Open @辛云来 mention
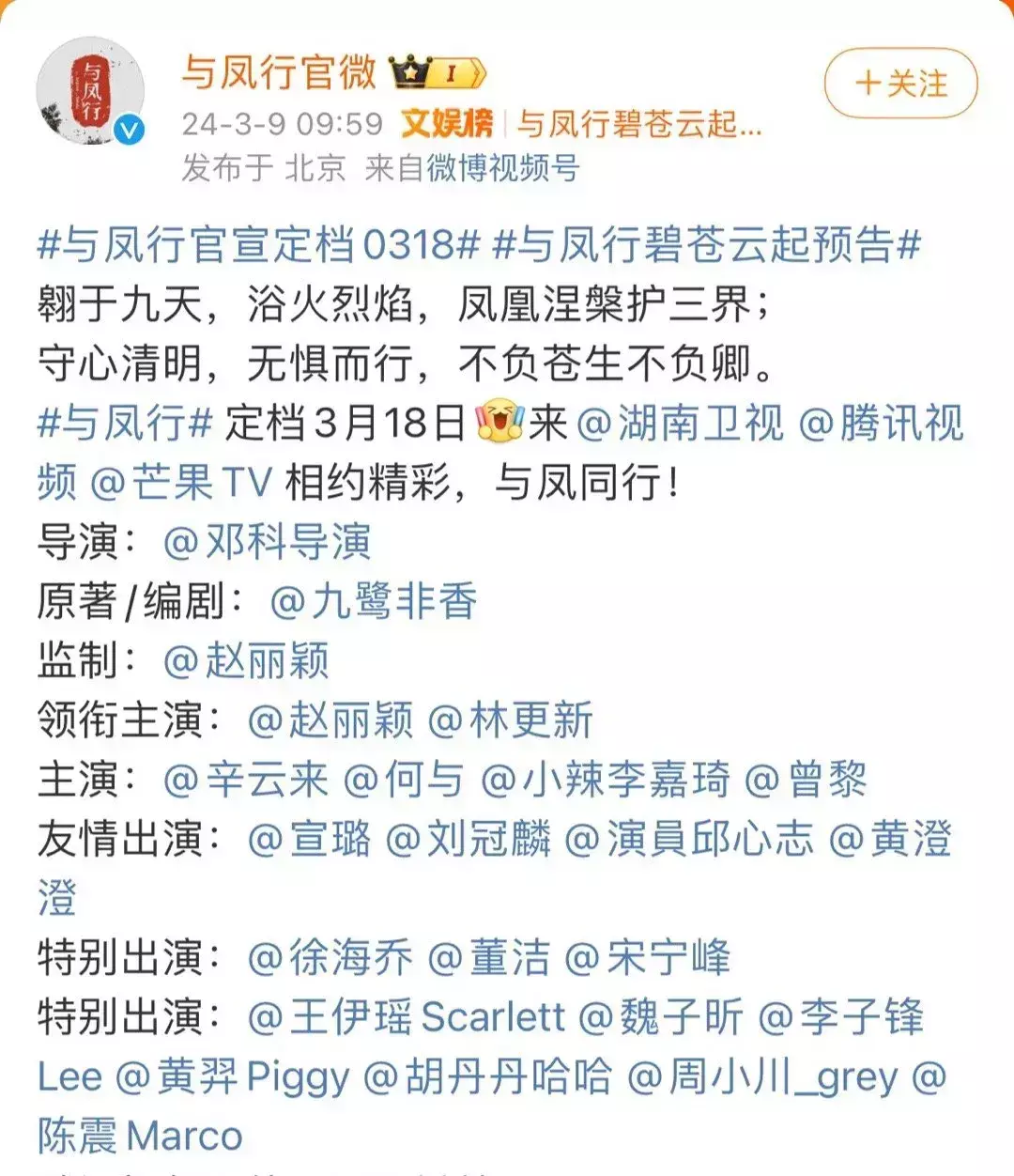 (x=246, y=780)
